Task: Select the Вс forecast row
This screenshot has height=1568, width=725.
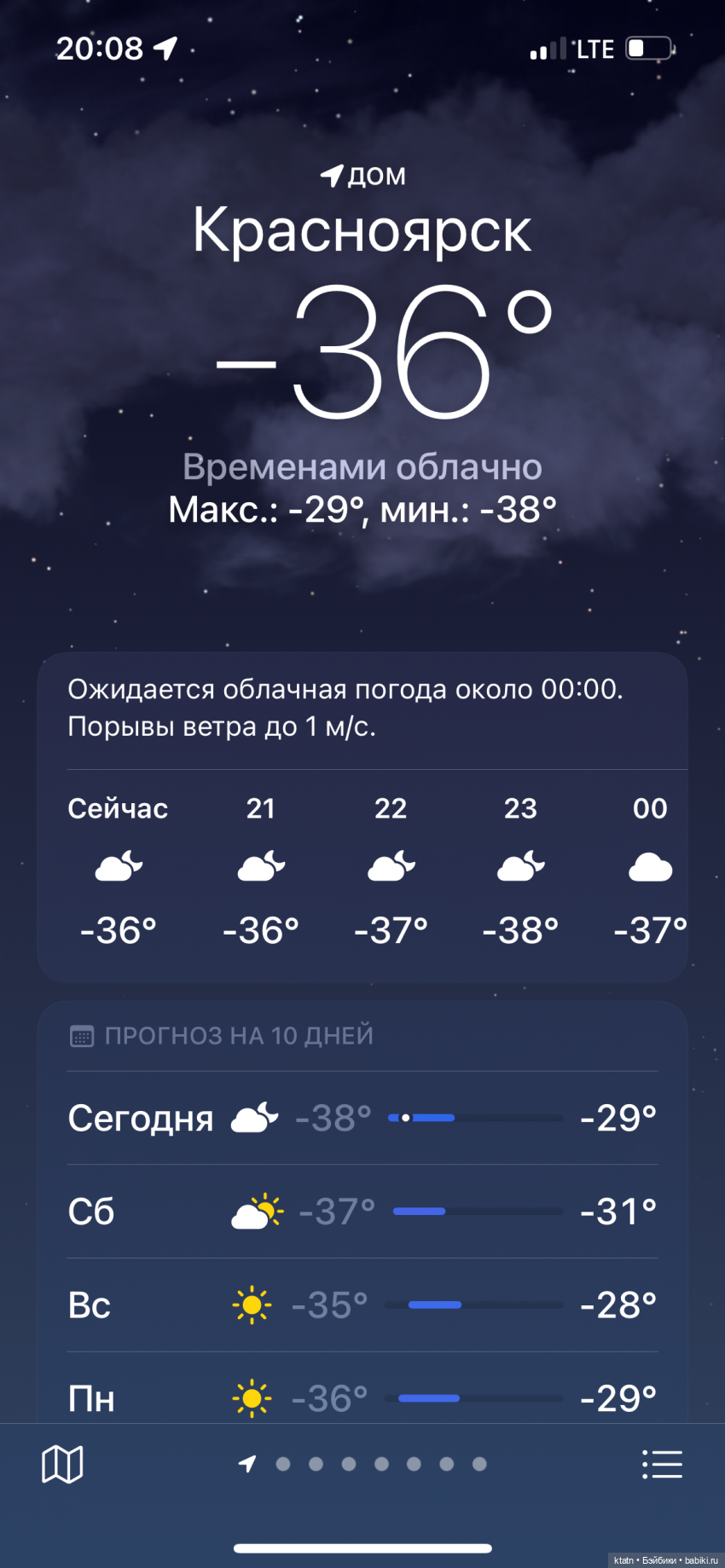Action: 362,1305
